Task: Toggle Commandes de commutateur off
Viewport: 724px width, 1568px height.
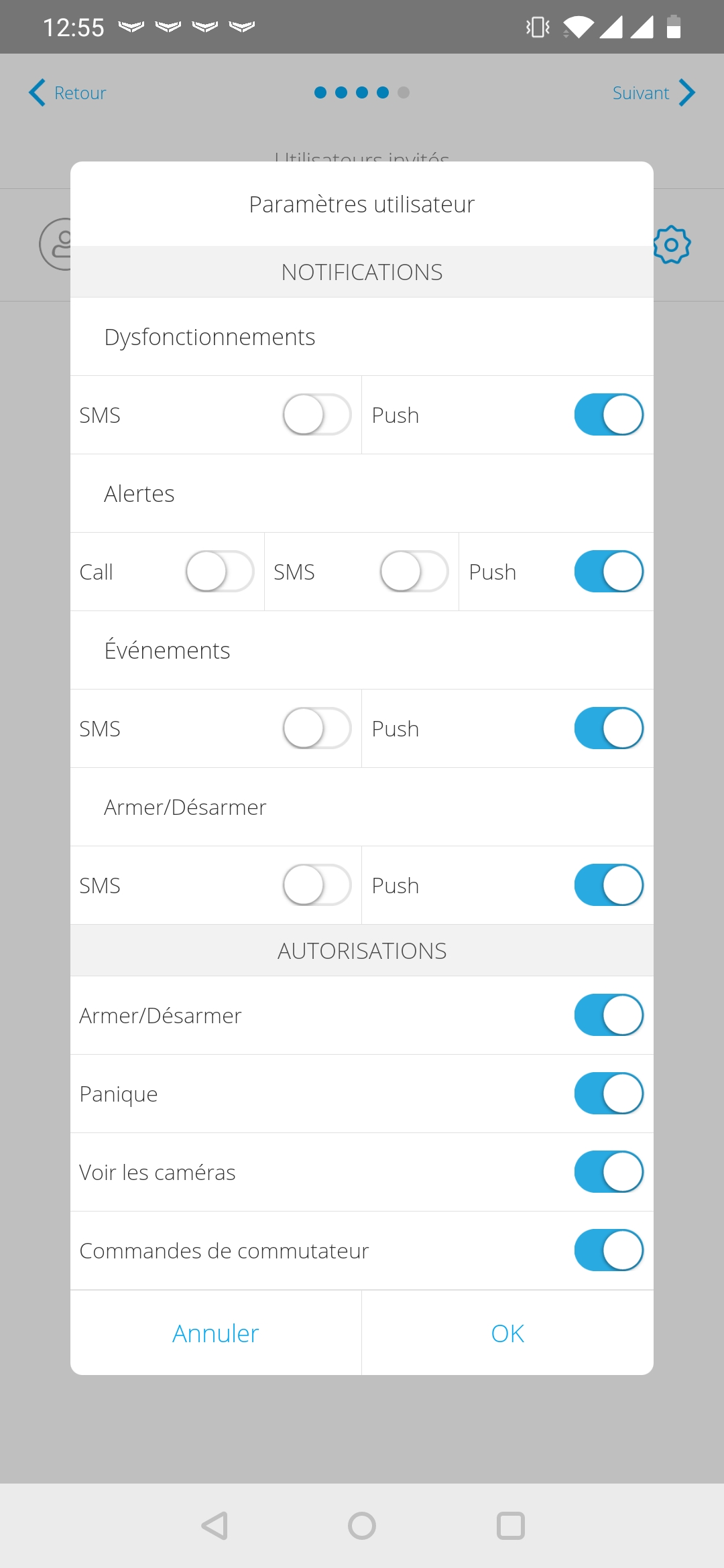Action: point(609,1250)
